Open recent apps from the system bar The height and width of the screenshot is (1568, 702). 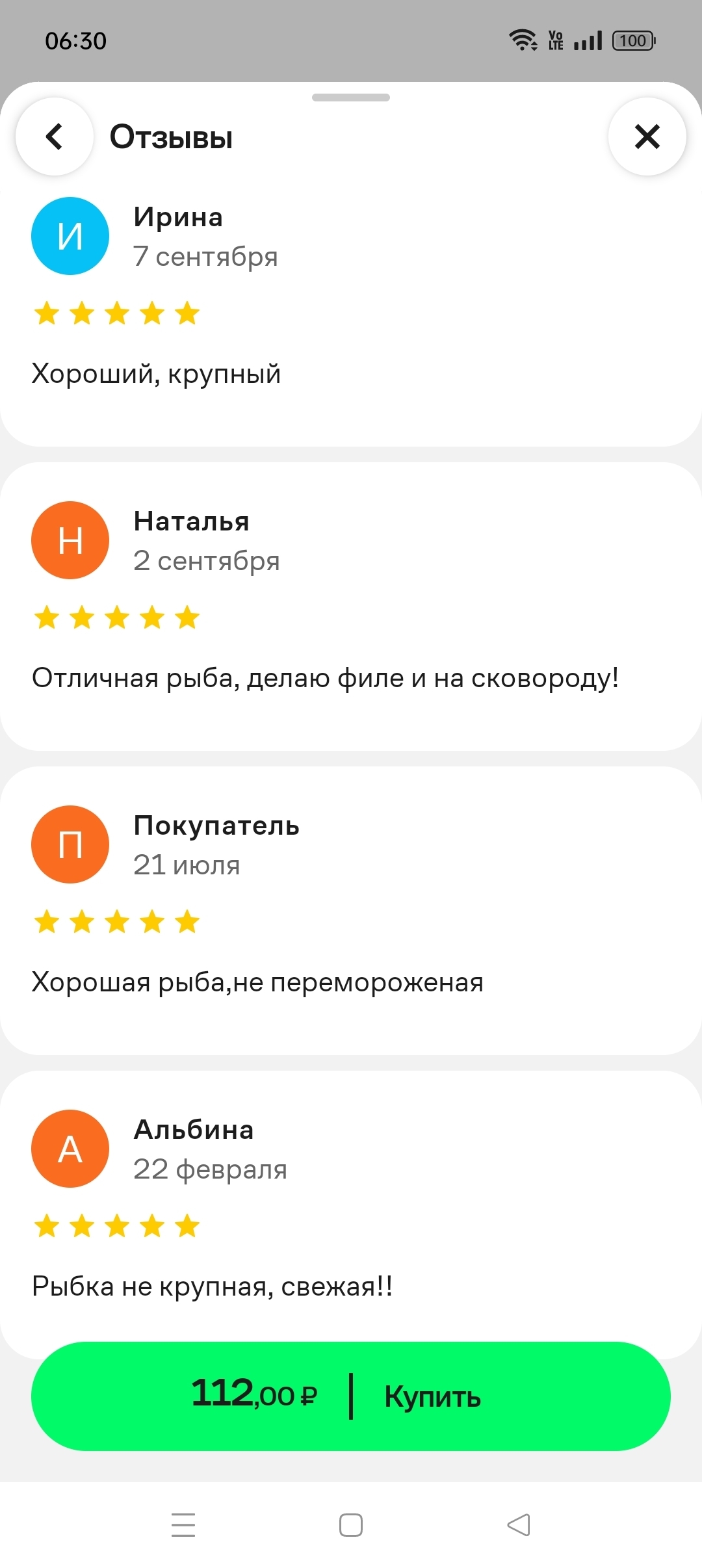pyautogui.click(x=183, y=1524)
